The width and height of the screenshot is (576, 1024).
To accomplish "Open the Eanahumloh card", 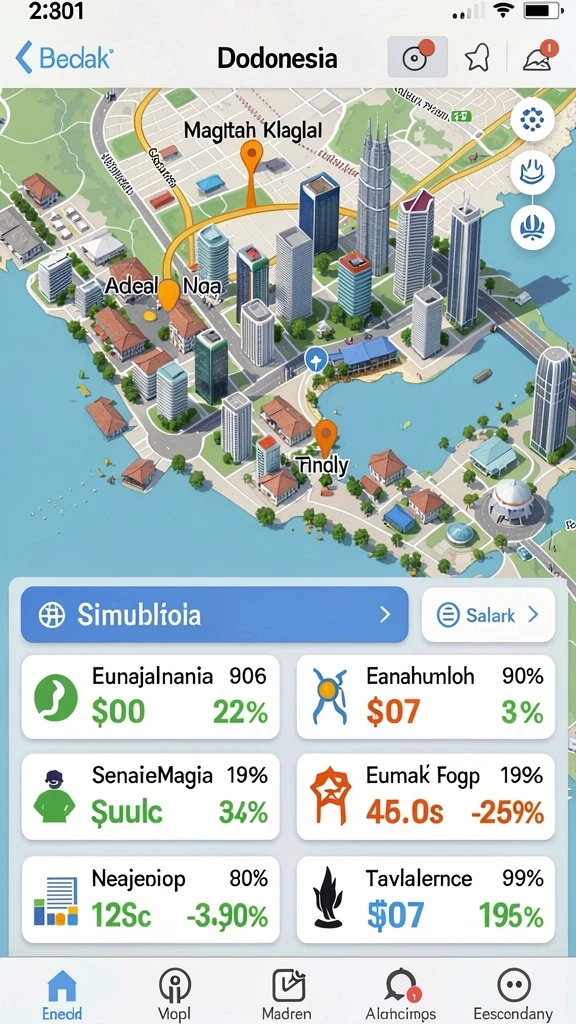I will (426, 697).
